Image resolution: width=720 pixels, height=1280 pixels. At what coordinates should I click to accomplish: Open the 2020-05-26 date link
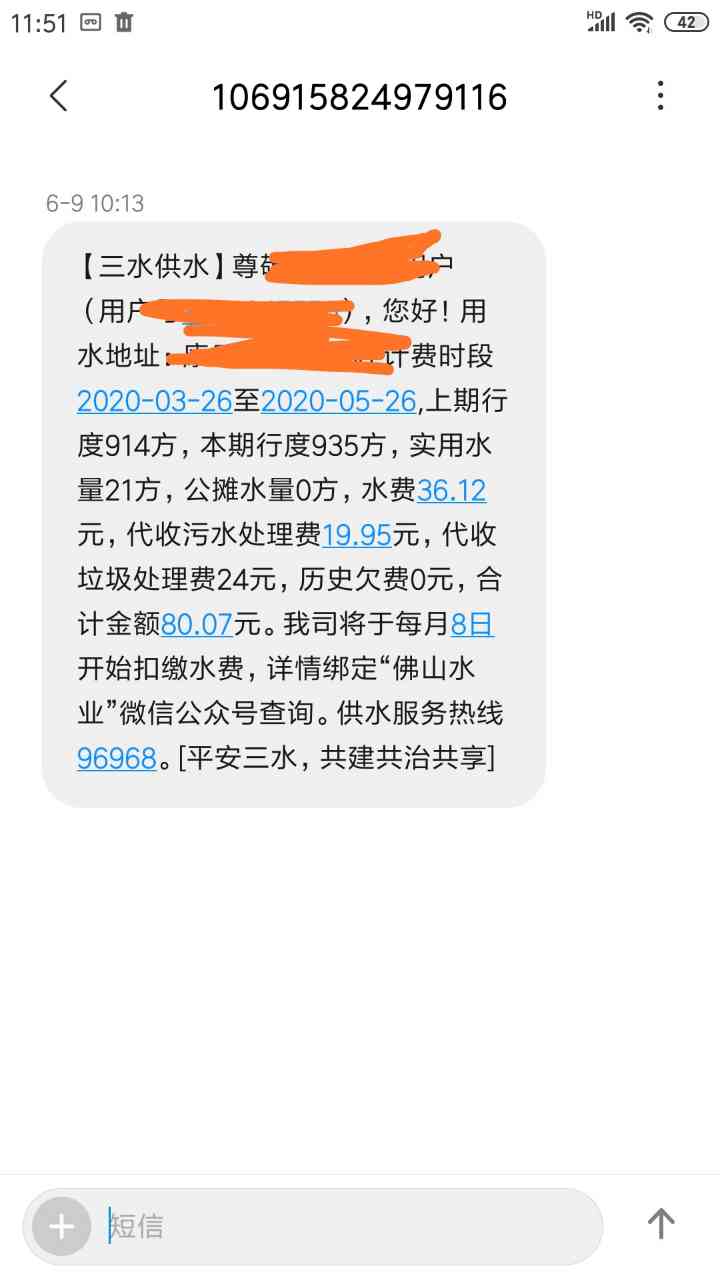(x=338, y=401)
